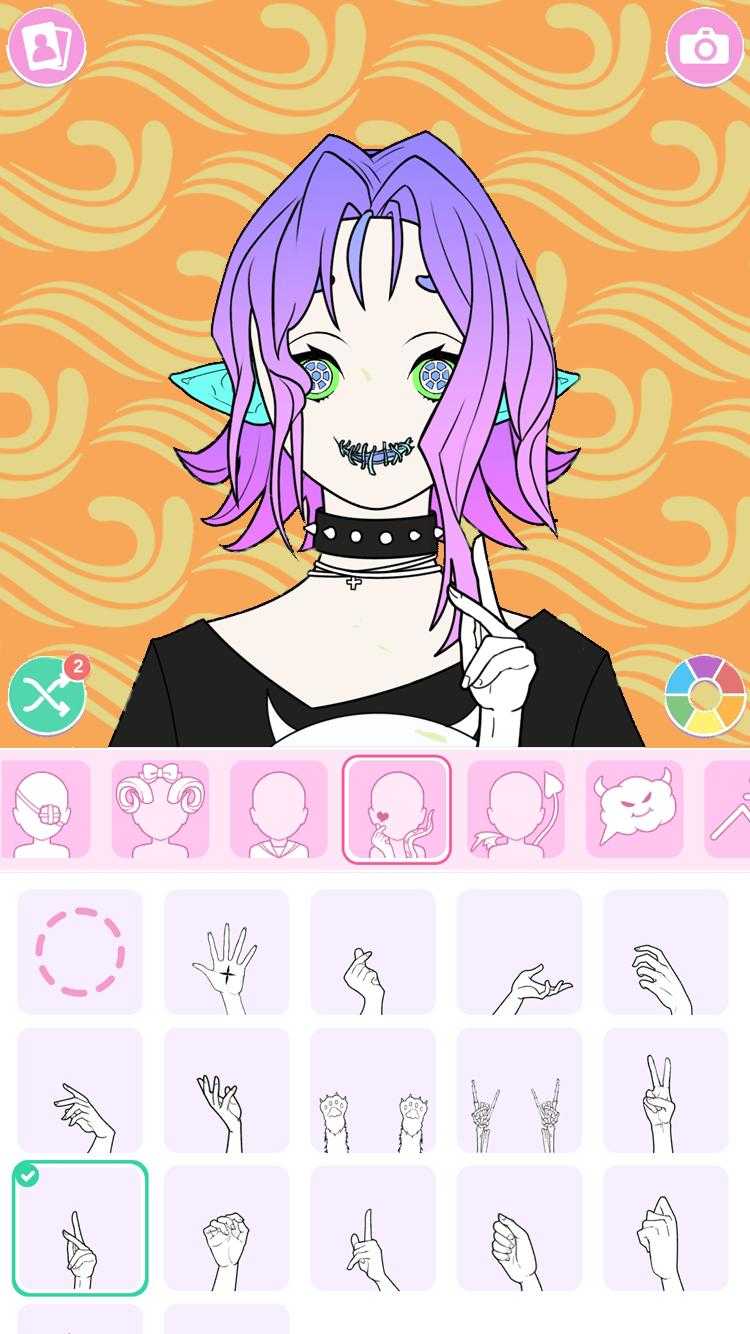Randomize the avatar with the shuffle button
Screen dimensions: 750x1334
(x=47, y=696)
